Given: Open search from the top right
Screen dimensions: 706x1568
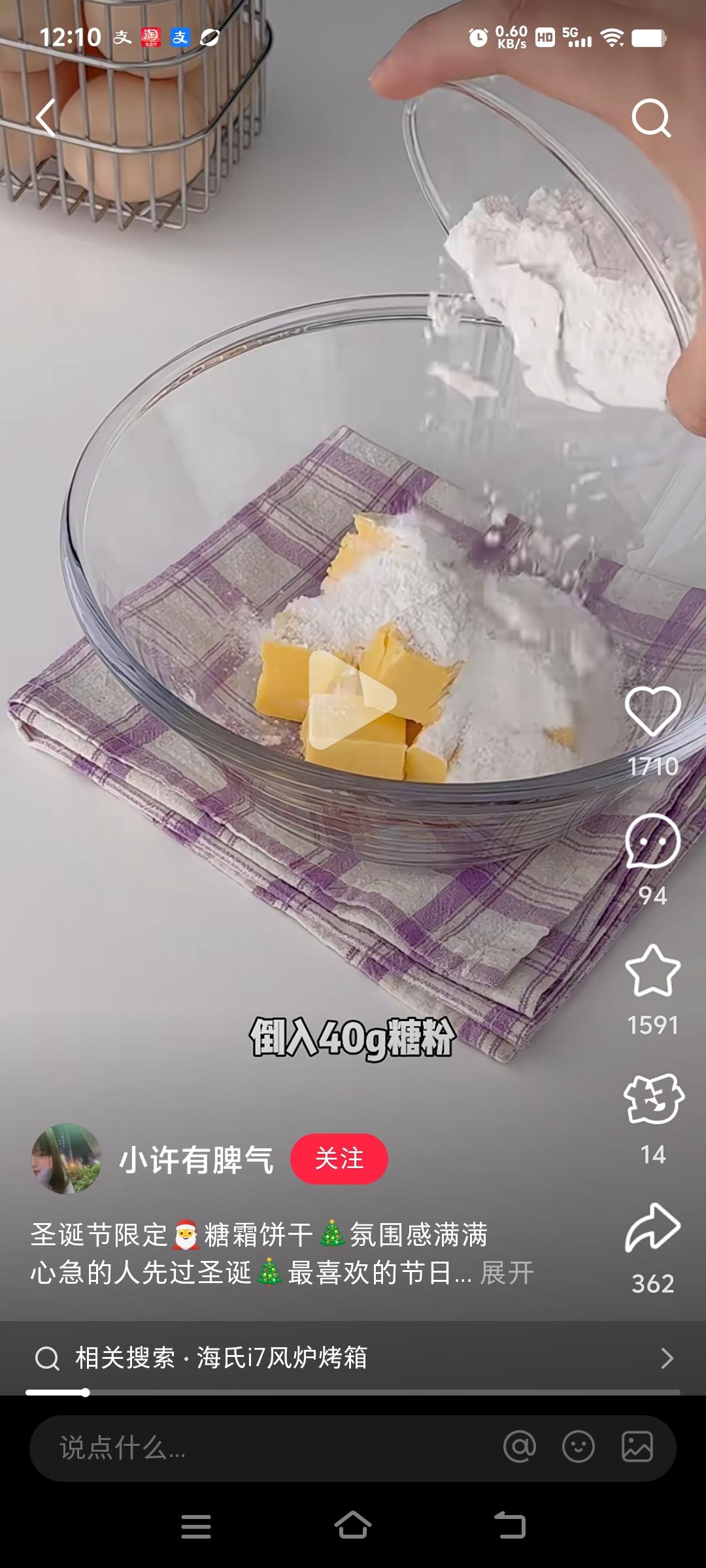Looking at the screenshot, I should (650, 118).
